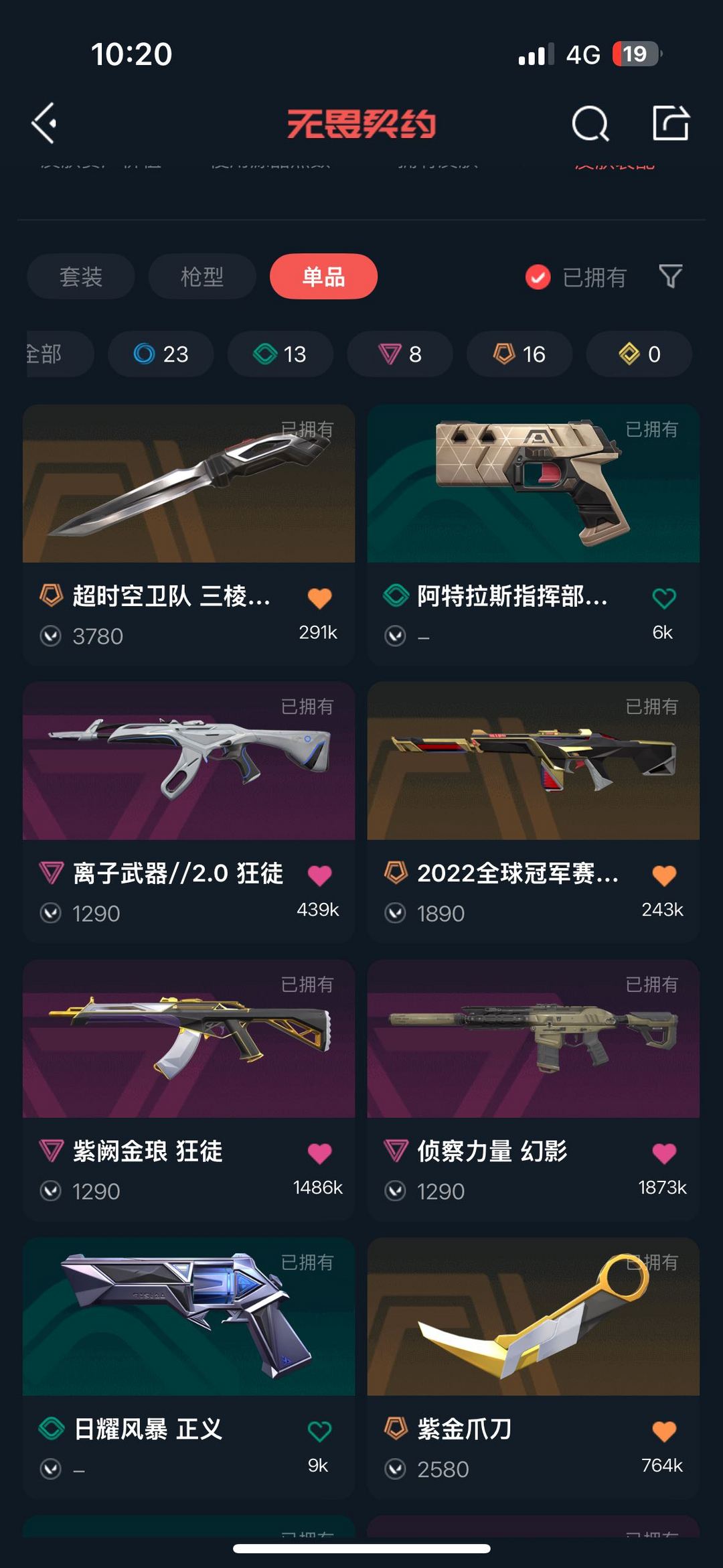Screen dimensions: 723x1568
Task: Go back using the top-left arrow
Action: 44,123
